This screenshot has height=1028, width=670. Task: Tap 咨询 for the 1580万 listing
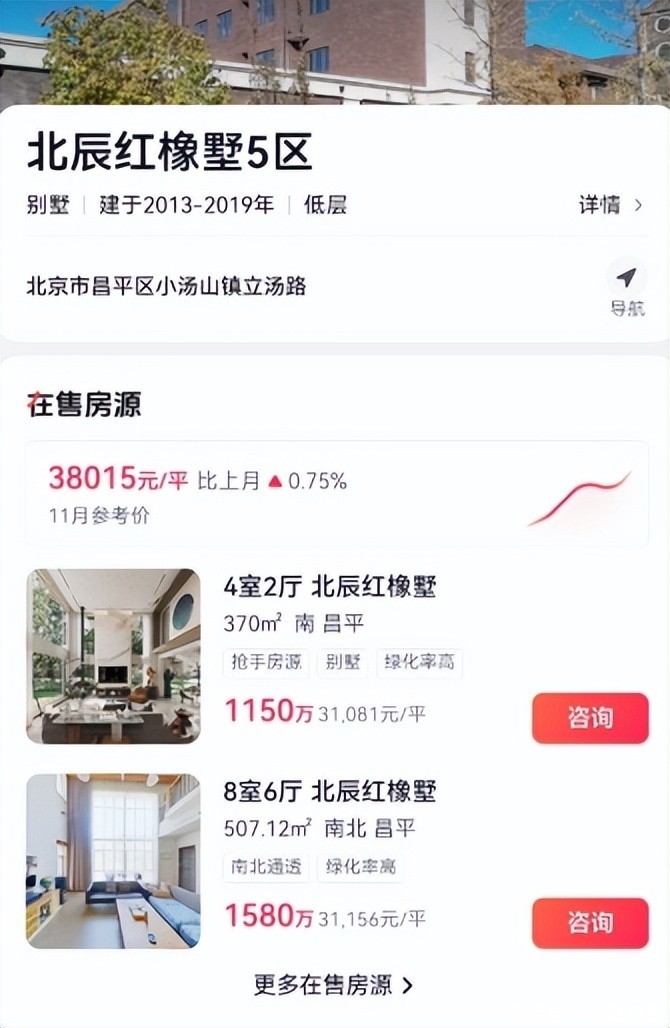[x=590, y=922]
